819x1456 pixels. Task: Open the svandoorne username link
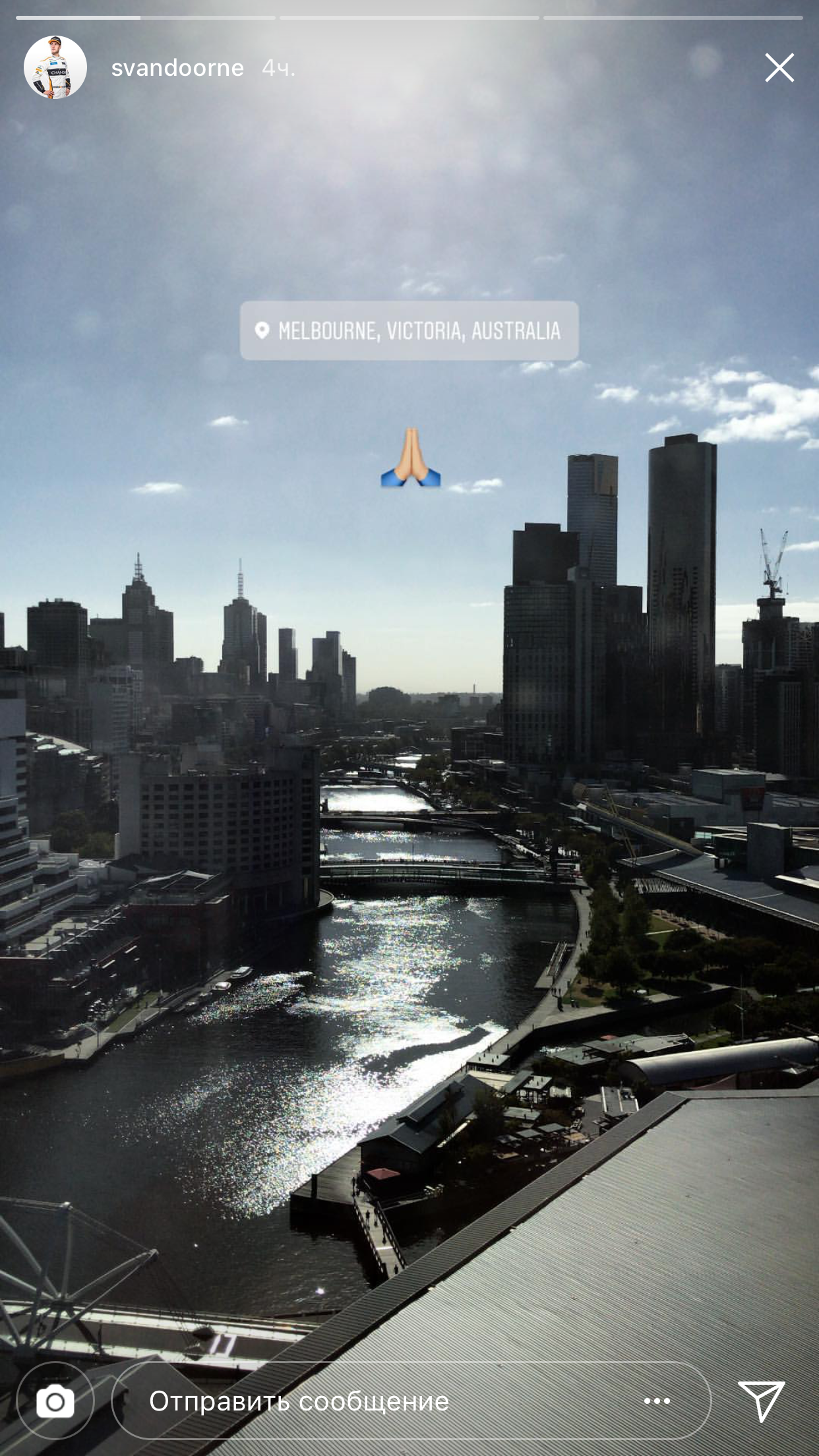tap(177, 68)
